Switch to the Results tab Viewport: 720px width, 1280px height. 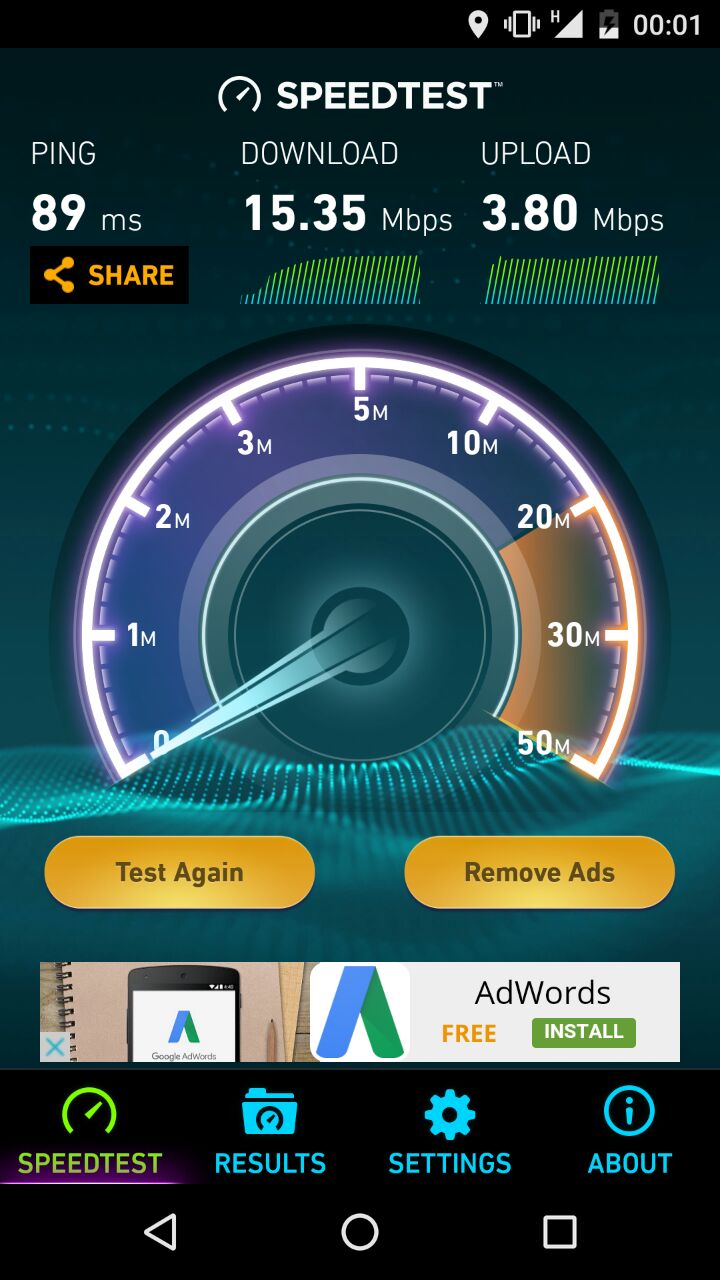pyautogui.click(x=270, y=1134)
